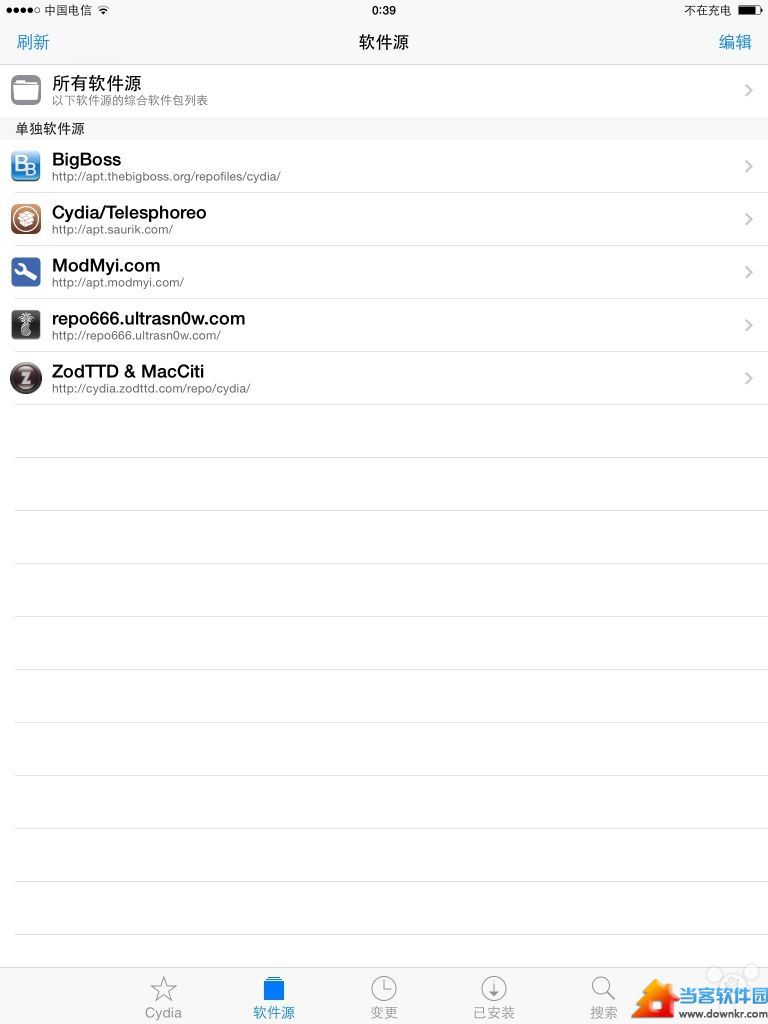This screenshot has width=768, height=1024.
Task: Switch to the Cydia tab
Action: pos(164,997)
